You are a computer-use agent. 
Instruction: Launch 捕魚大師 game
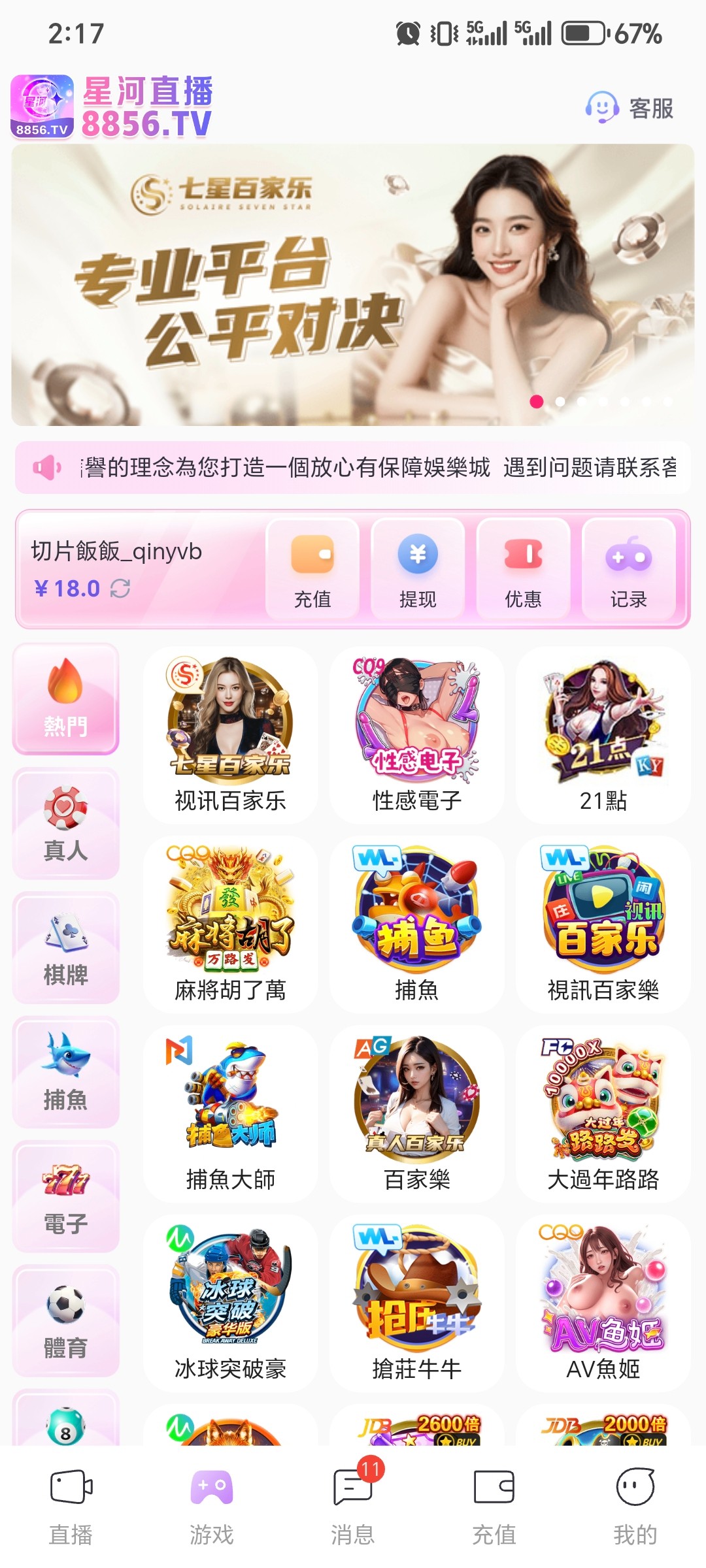(230, 1114)
